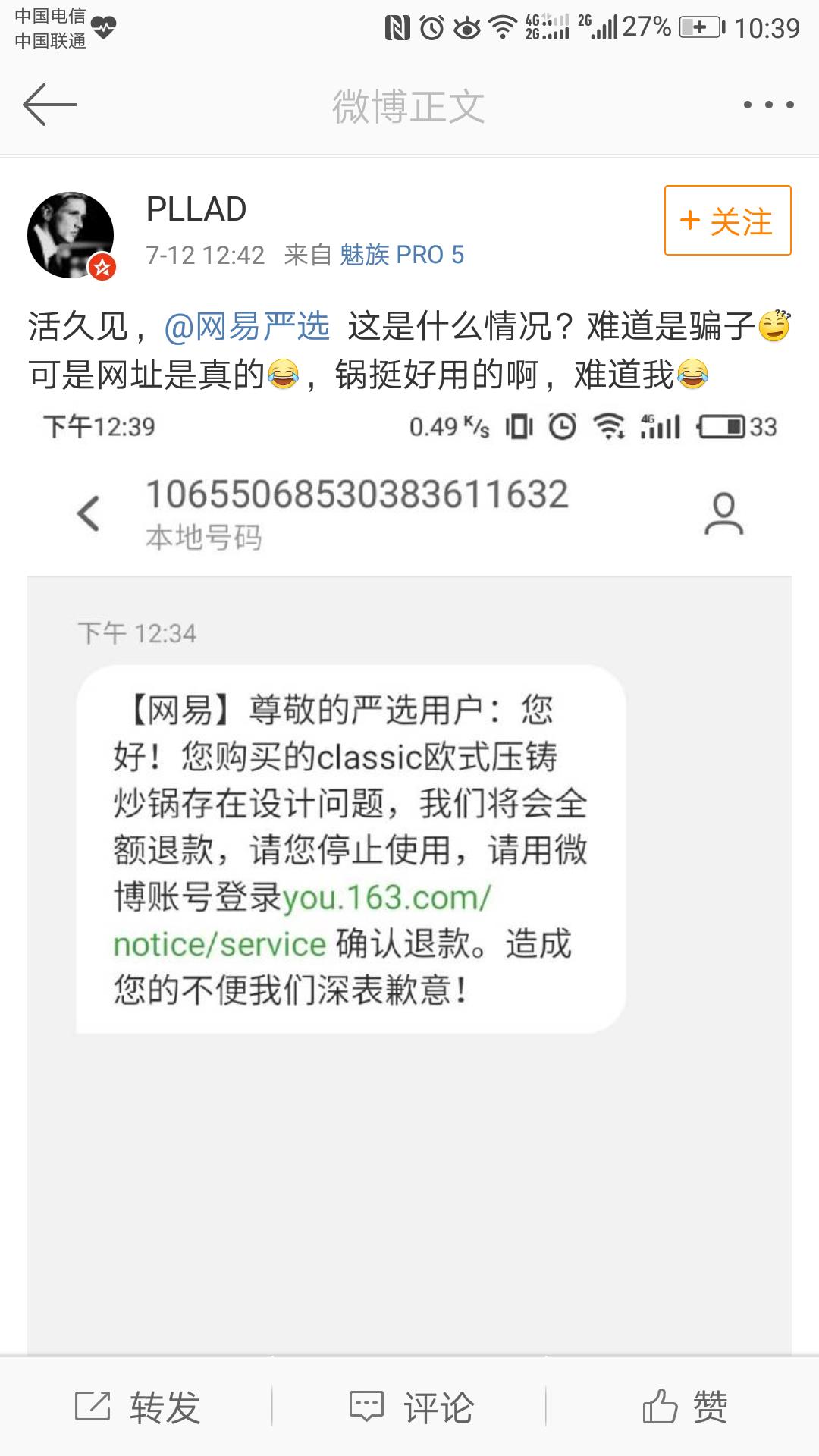Tap the 微博正文 title bar
This screenshot has width=819, height=1456.
pos(409,106)
